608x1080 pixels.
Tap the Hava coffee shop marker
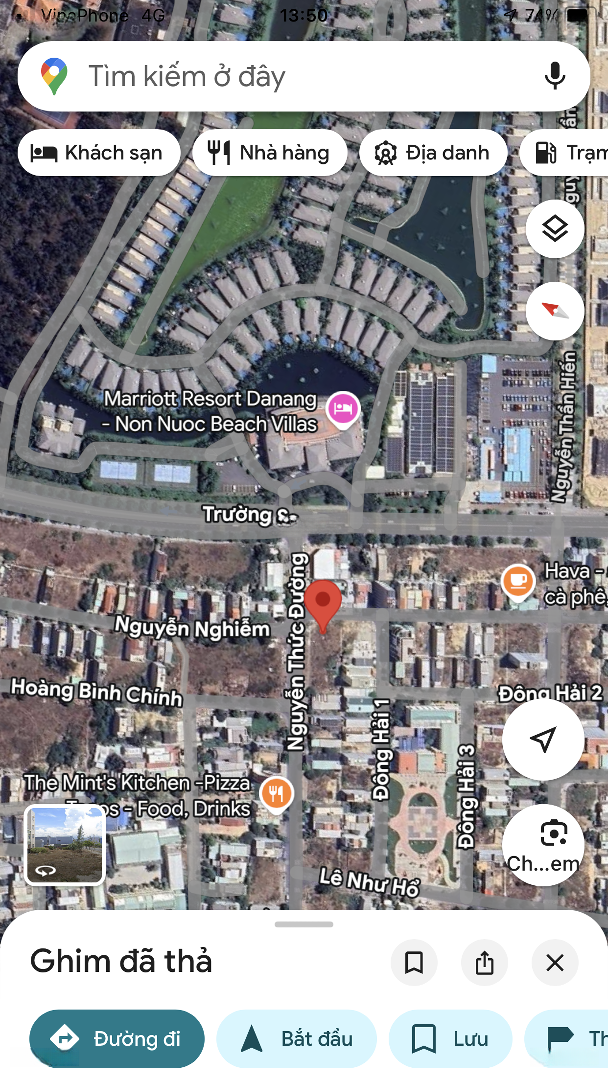pyautogui.click(x=518, y=580)
